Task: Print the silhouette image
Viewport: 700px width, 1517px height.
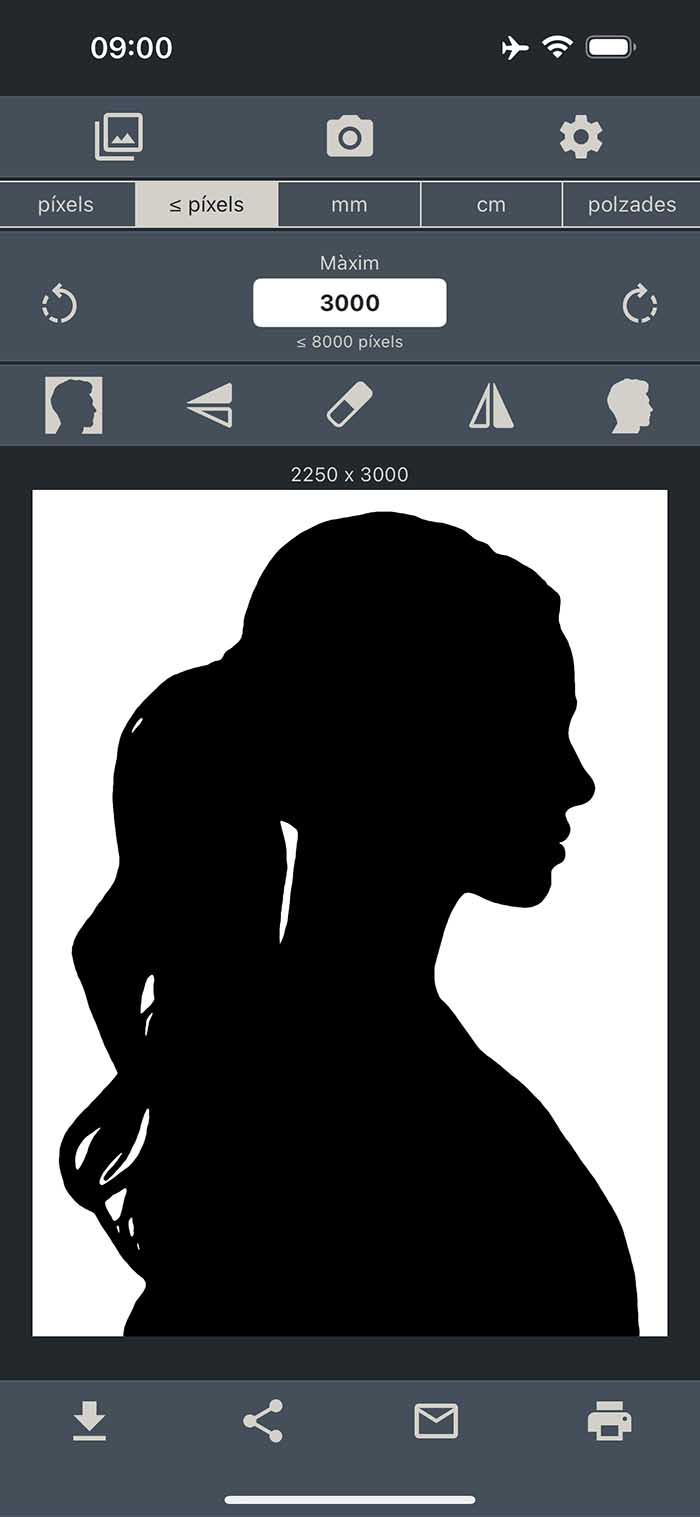Action: coord(610,1421)
